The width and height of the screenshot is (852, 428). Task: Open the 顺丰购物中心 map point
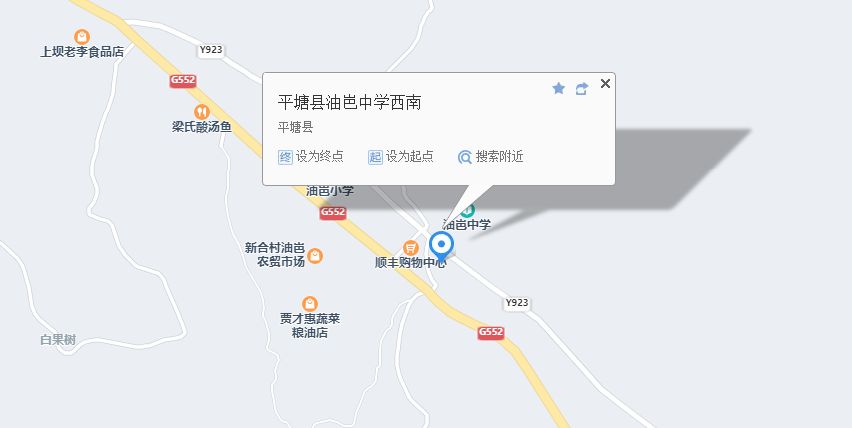[x=410, y=247]
